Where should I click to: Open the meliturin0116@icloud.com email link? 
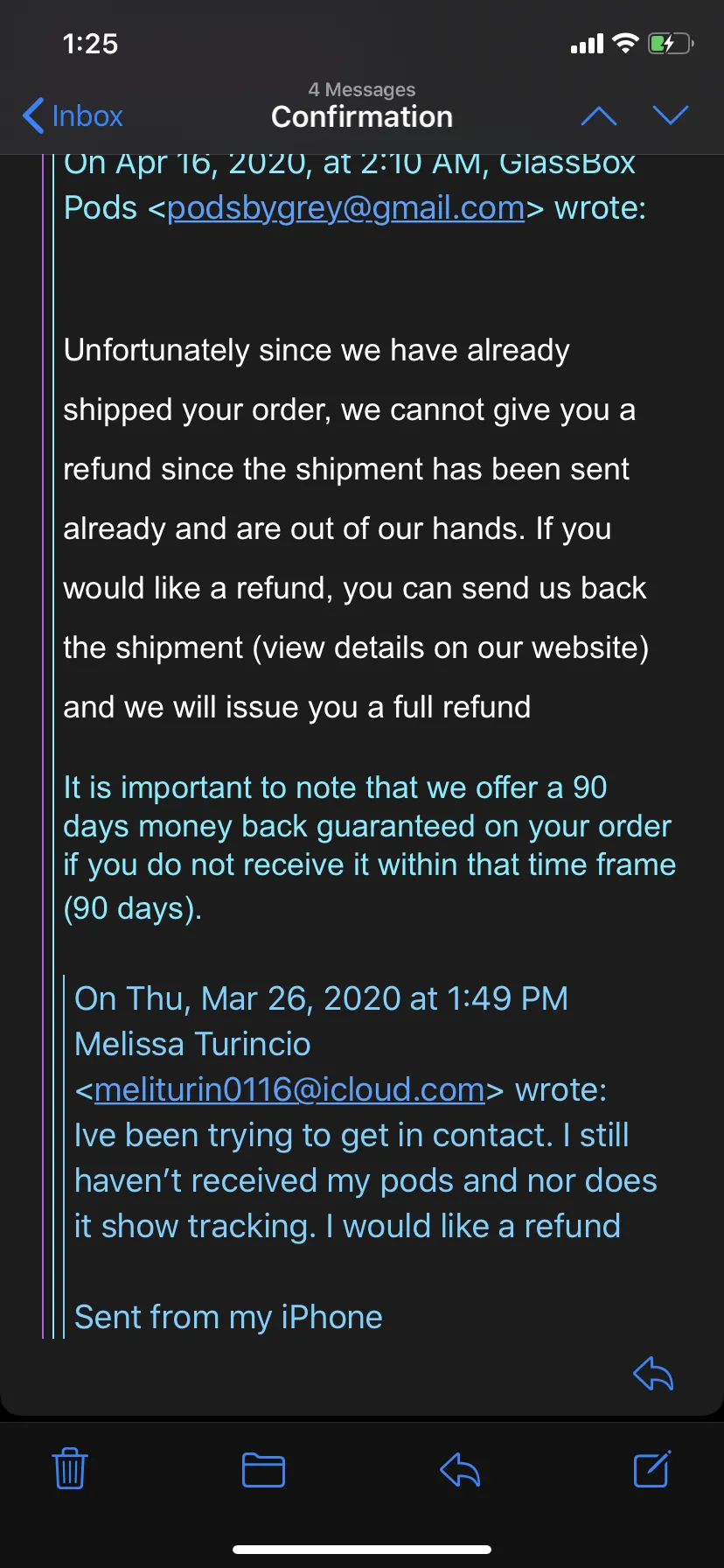click(x=289, y=1089)
